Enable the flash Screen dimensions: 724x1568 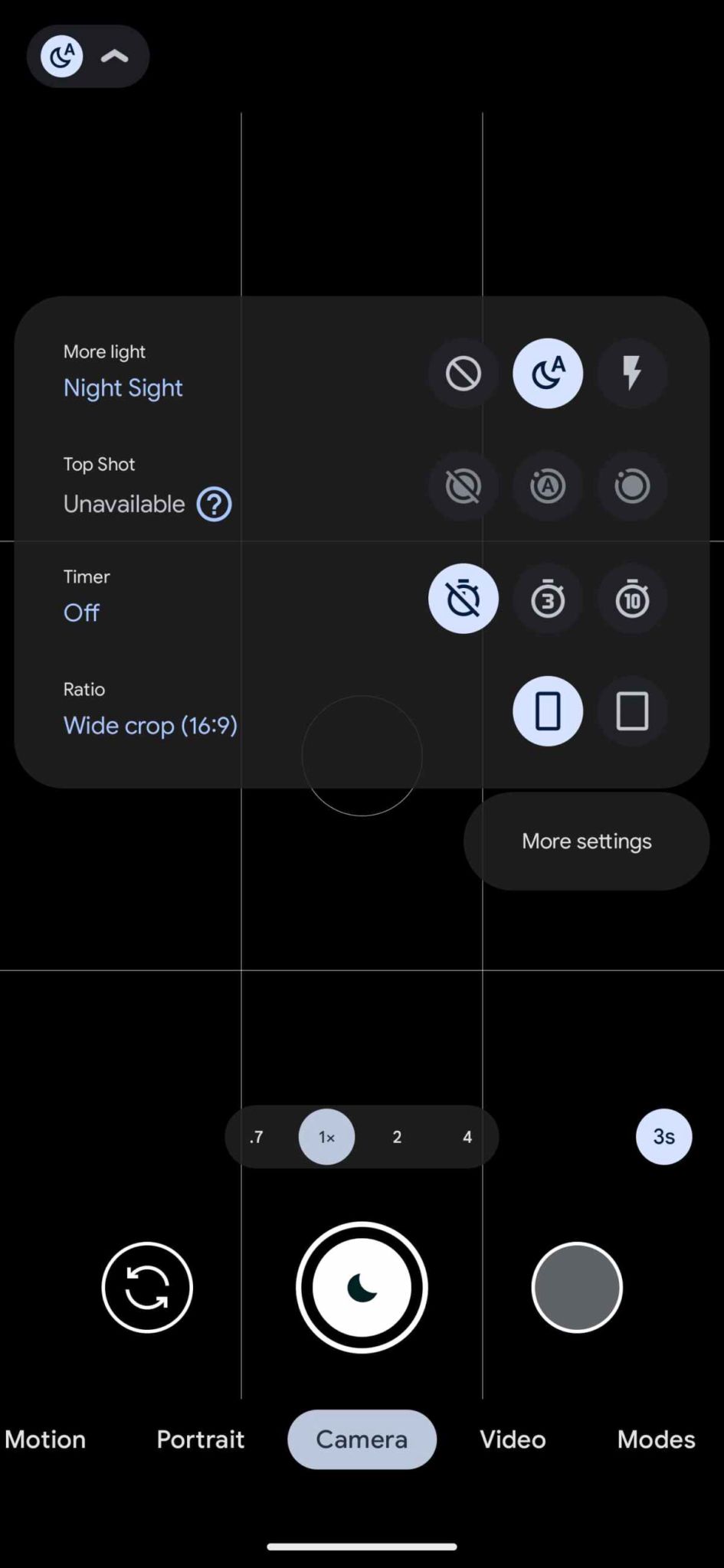(632, 374)
